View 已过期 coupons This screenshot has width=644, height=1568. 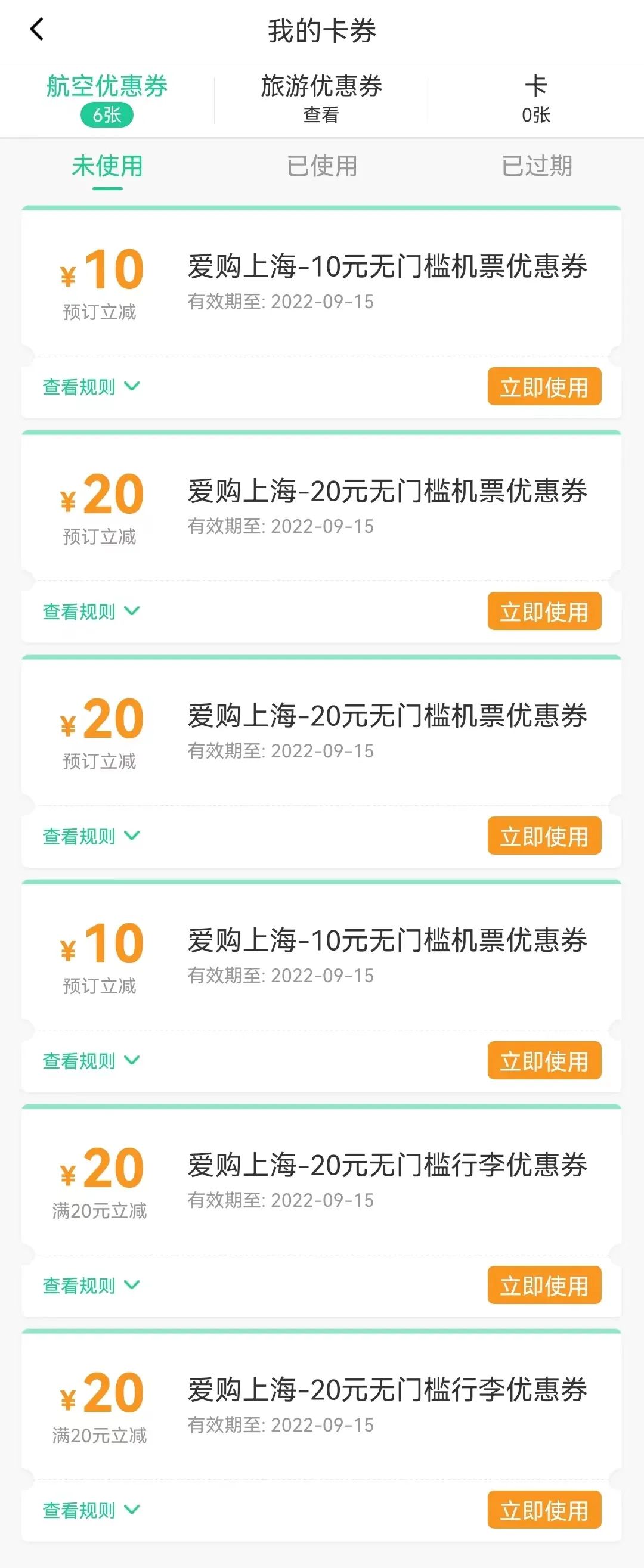[537, 166]
